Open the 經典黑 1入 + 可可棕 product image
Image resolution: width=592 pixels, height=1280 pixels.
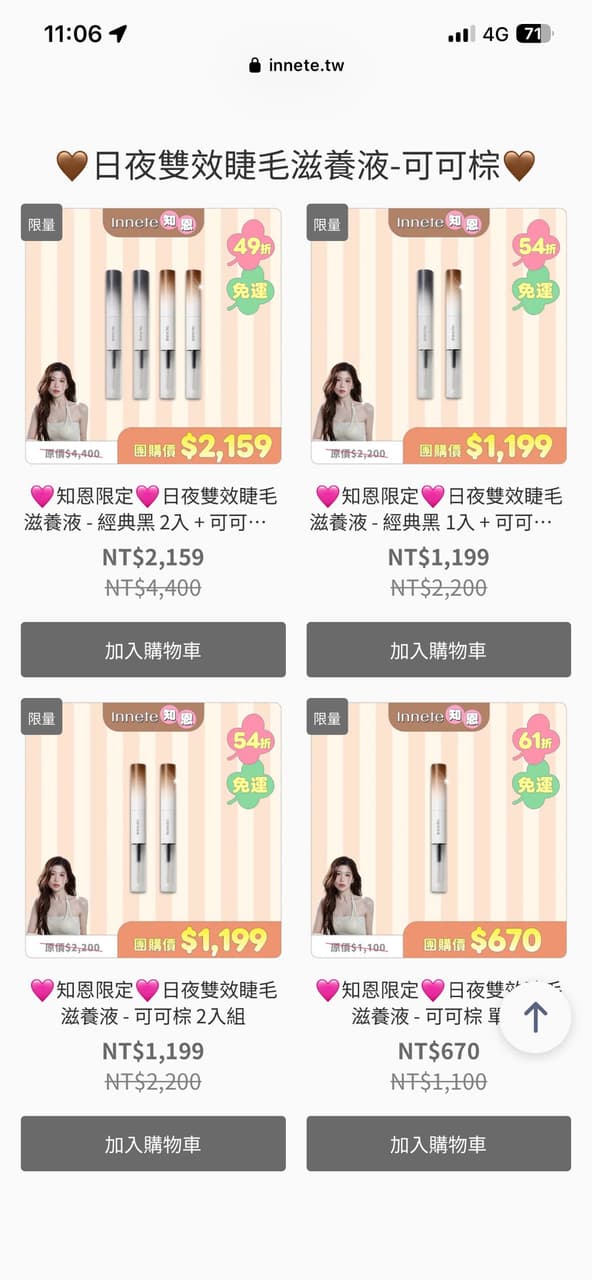(438, 336)
